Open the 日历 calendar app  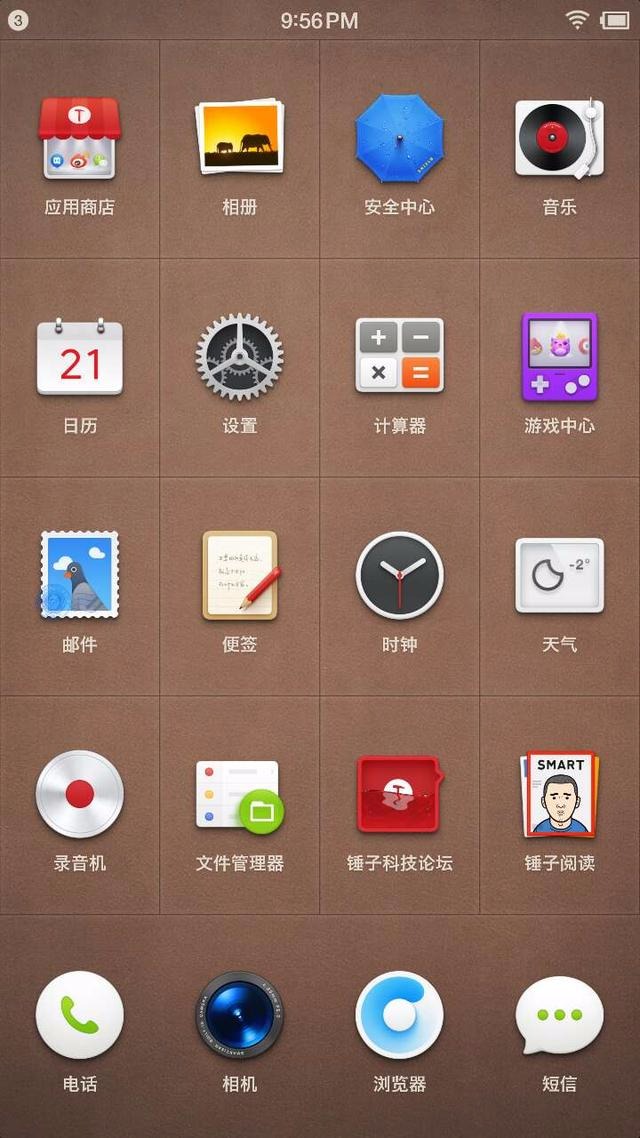[80, 357]
